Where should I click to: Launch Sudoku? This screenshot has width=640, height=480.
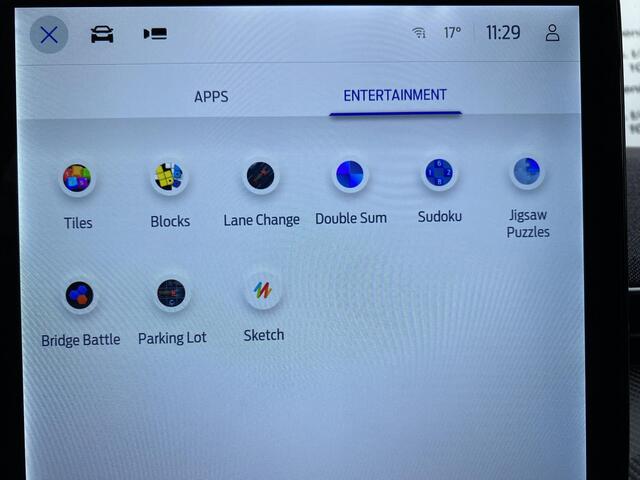[x=439, y=173]
